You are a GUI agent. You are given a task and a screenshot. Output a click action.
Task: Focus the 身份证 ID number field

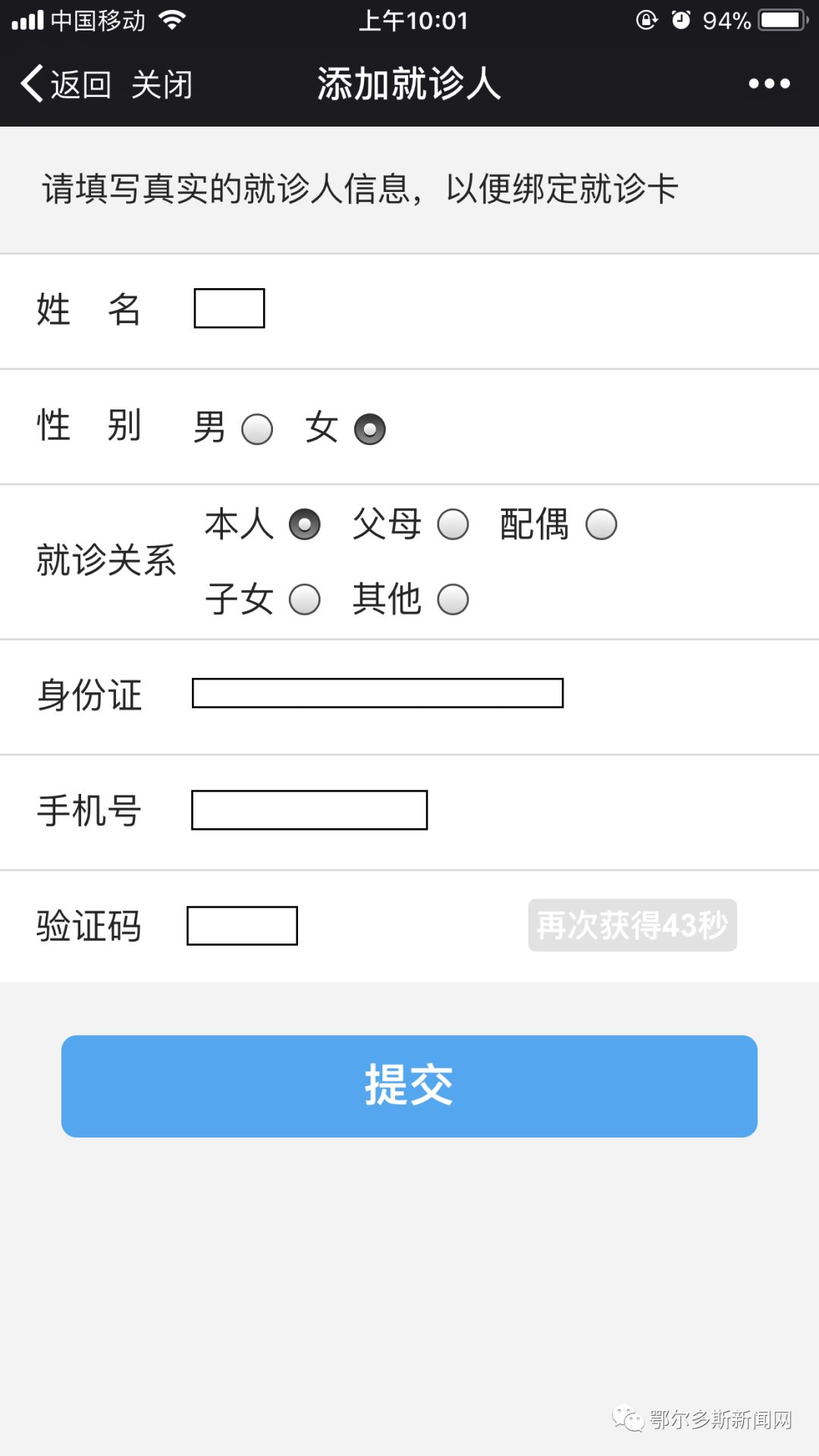pos(378,693)
